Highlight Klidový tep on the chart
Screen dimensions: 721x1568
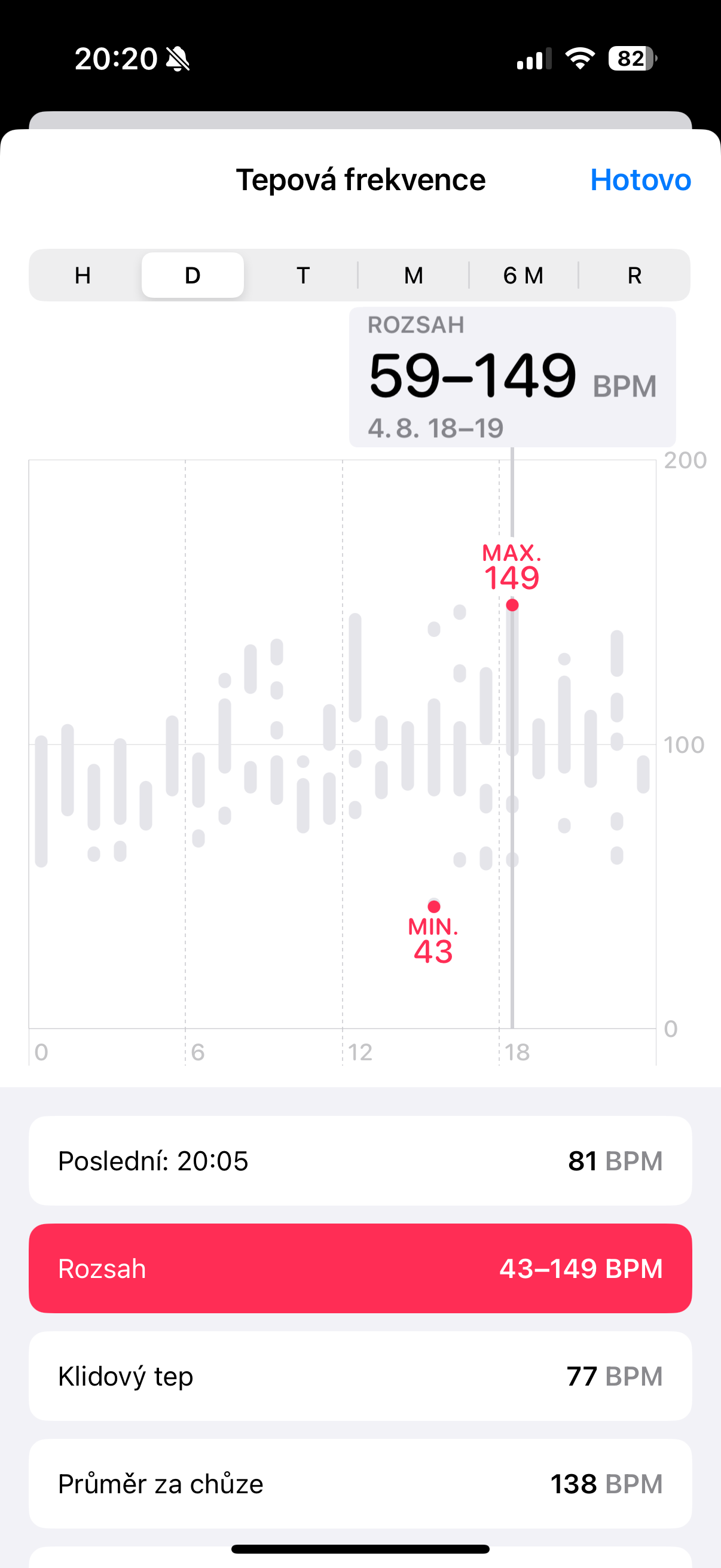tap(360, 1376)
